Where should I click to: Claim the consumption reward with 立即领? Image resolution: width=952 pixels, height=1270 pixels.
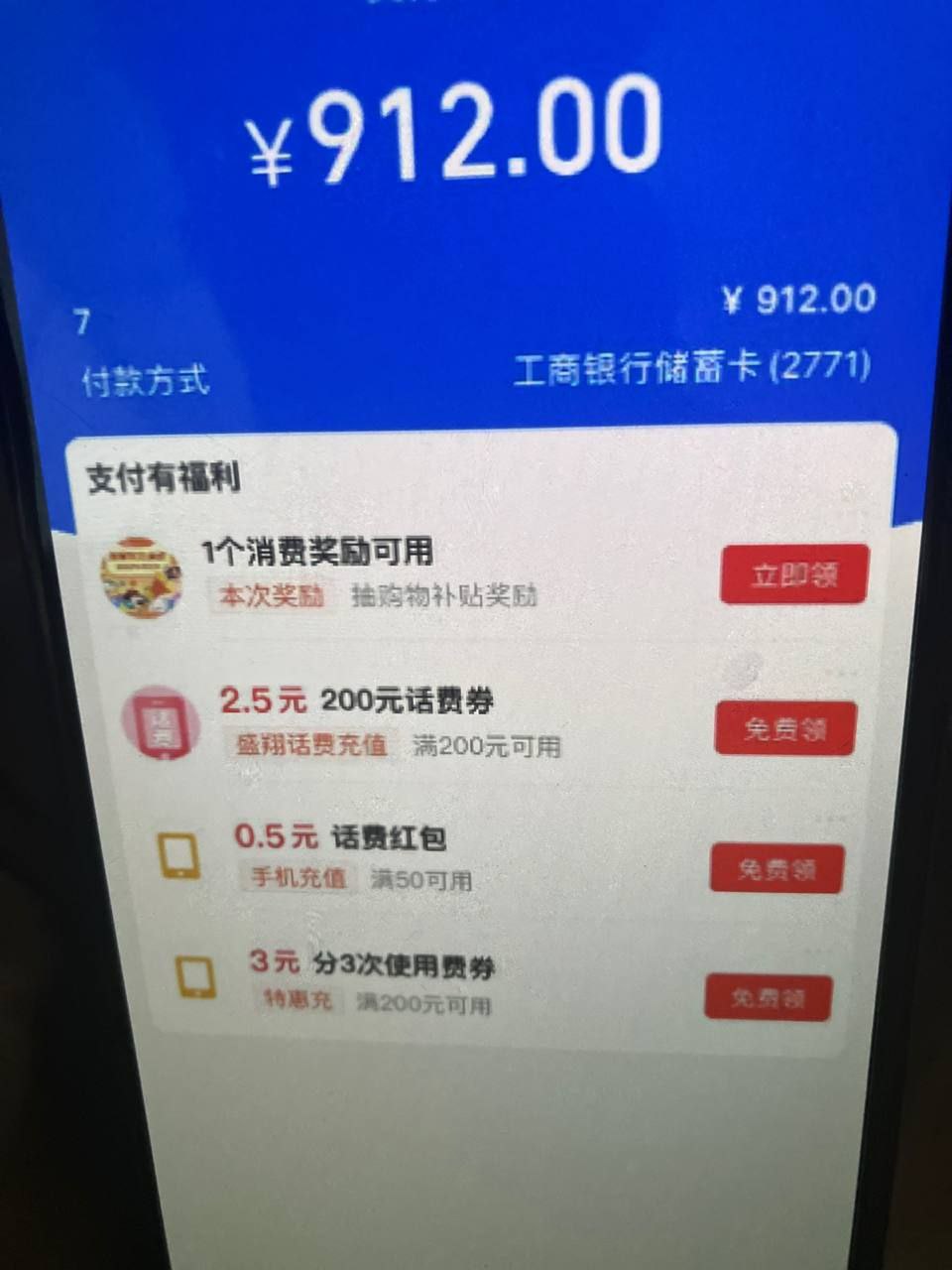(x=793, y=574)
